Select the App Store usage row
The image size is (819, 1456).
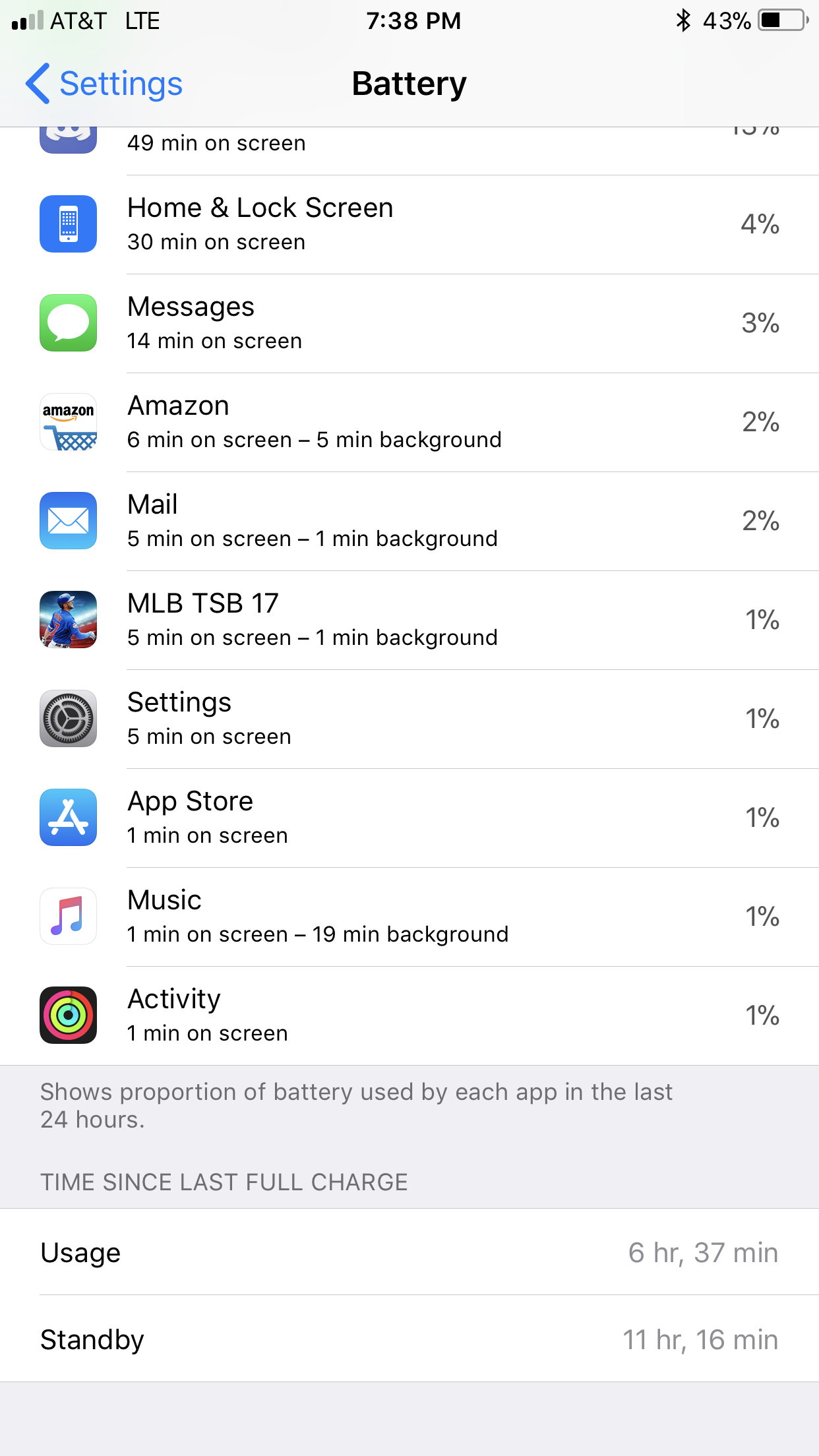pyautogui.click(x=409, y=818)
